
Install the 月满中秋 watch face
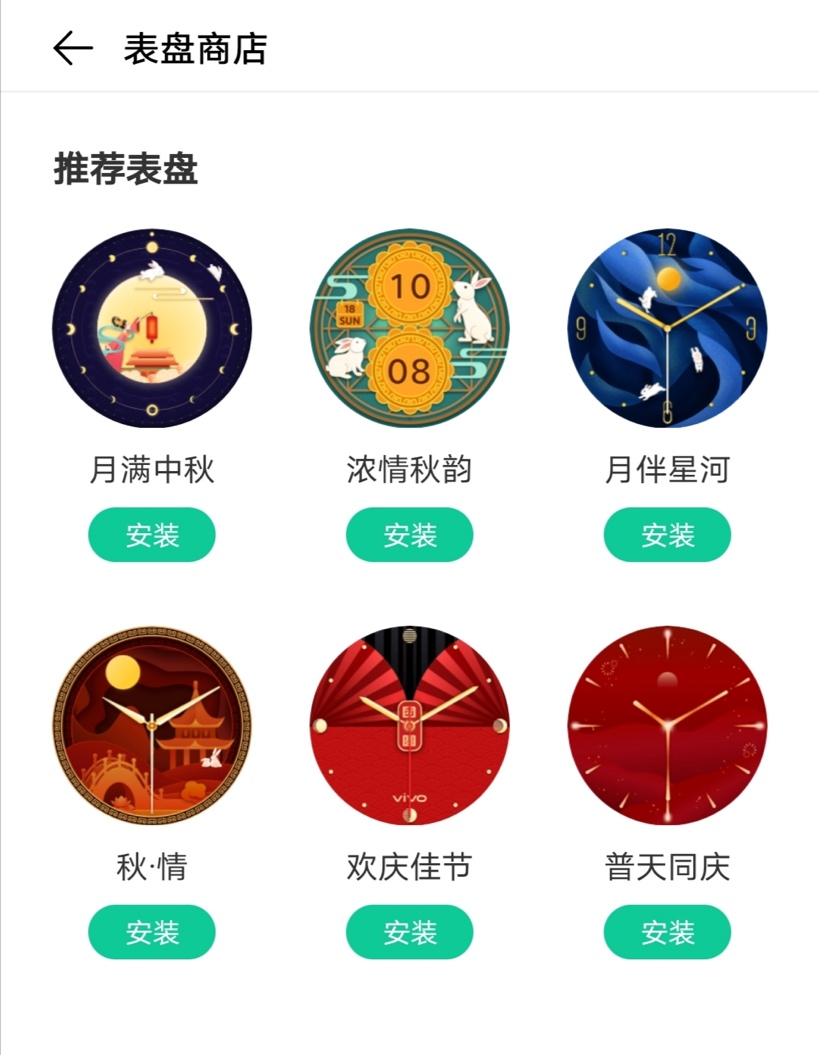[x=152, y=535]
